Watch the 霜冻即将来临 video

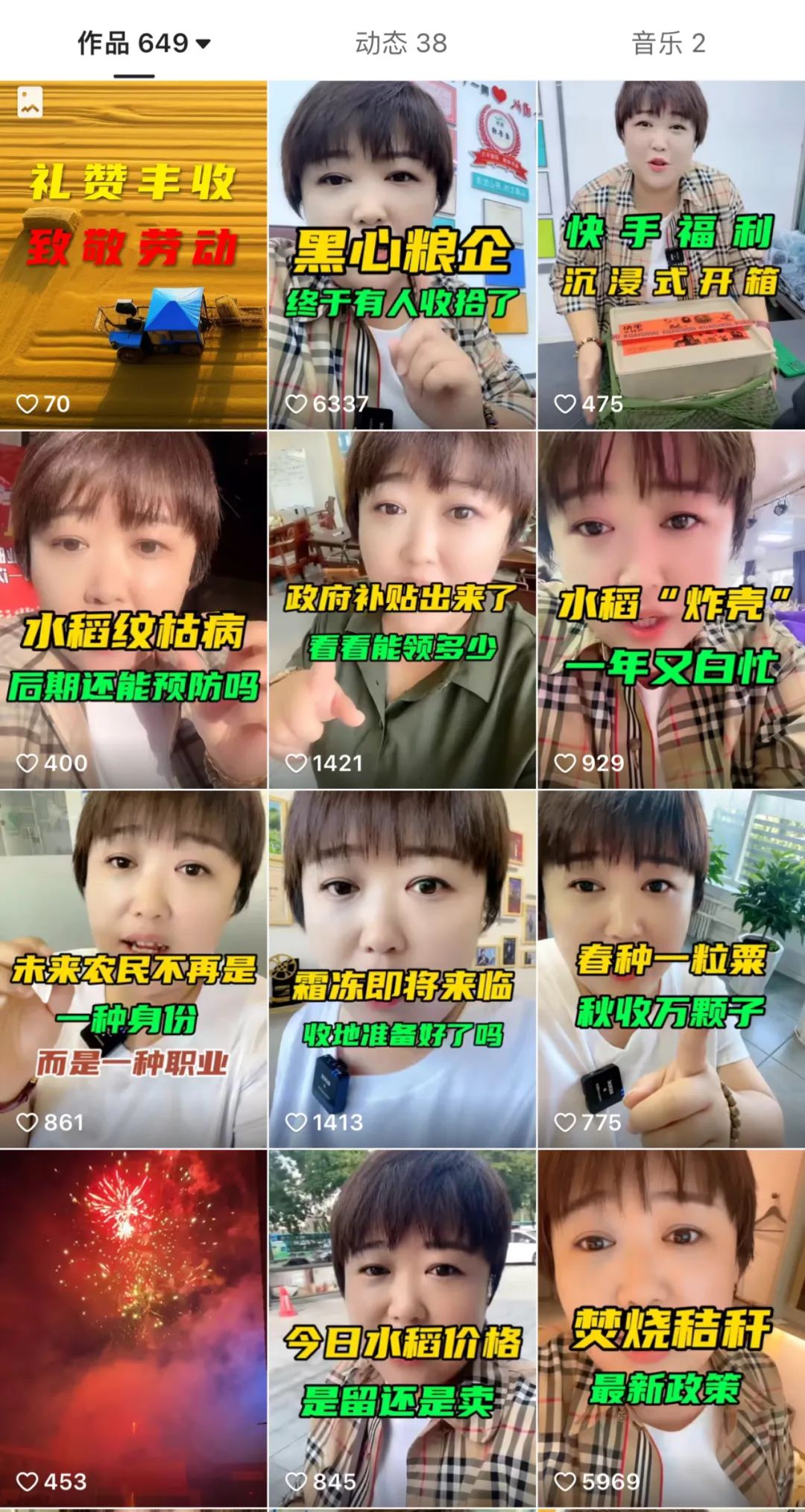402,969
